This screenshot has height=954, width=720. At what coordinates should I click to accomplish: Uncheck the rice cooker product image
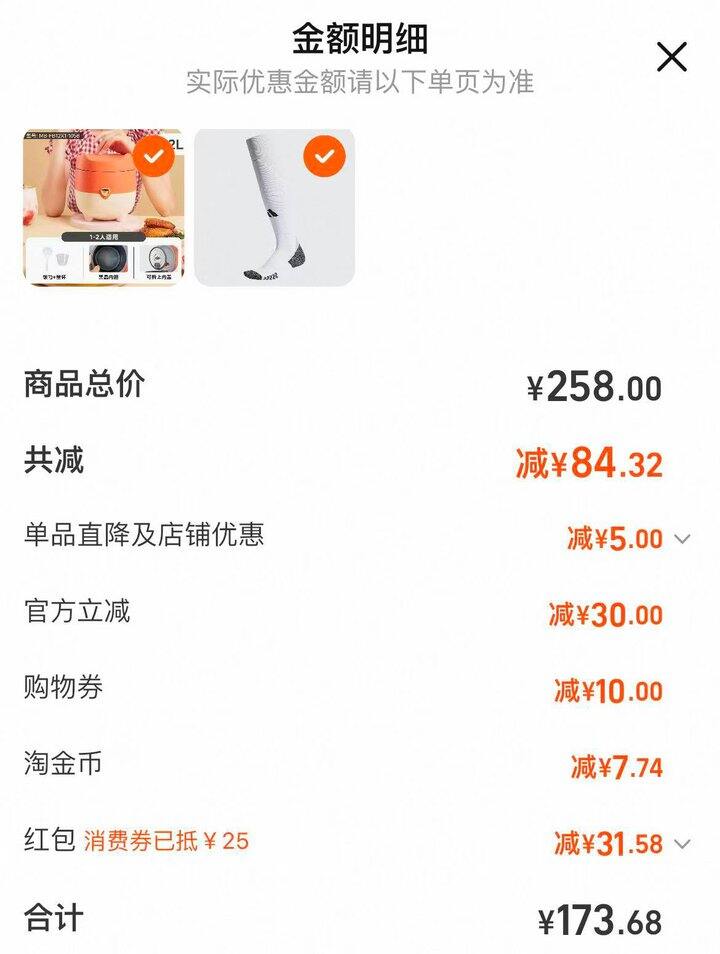pyautogui.click(x=153, y=157)
